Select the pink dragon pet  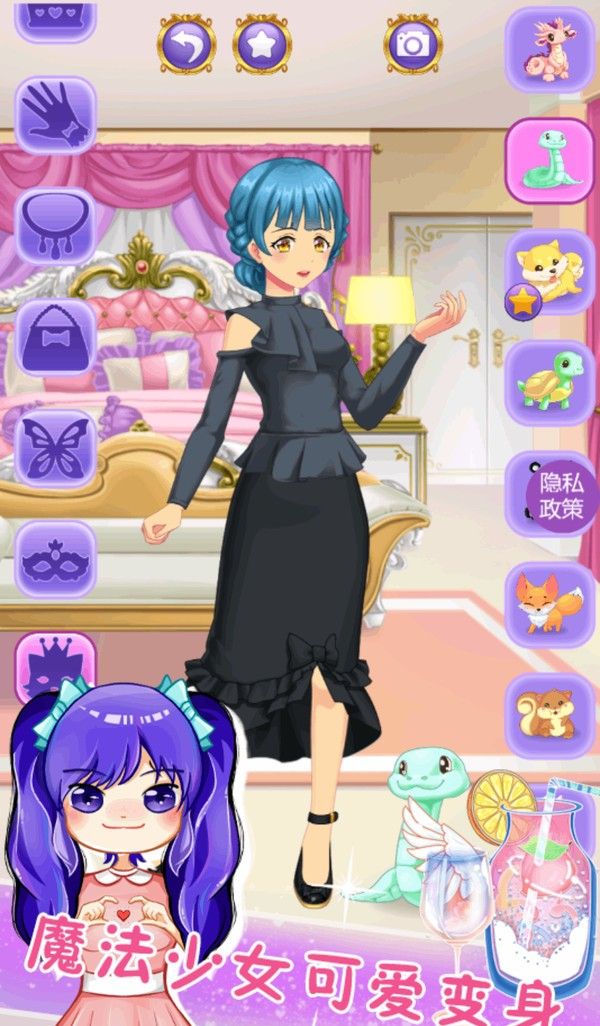(x=549, y=50)
